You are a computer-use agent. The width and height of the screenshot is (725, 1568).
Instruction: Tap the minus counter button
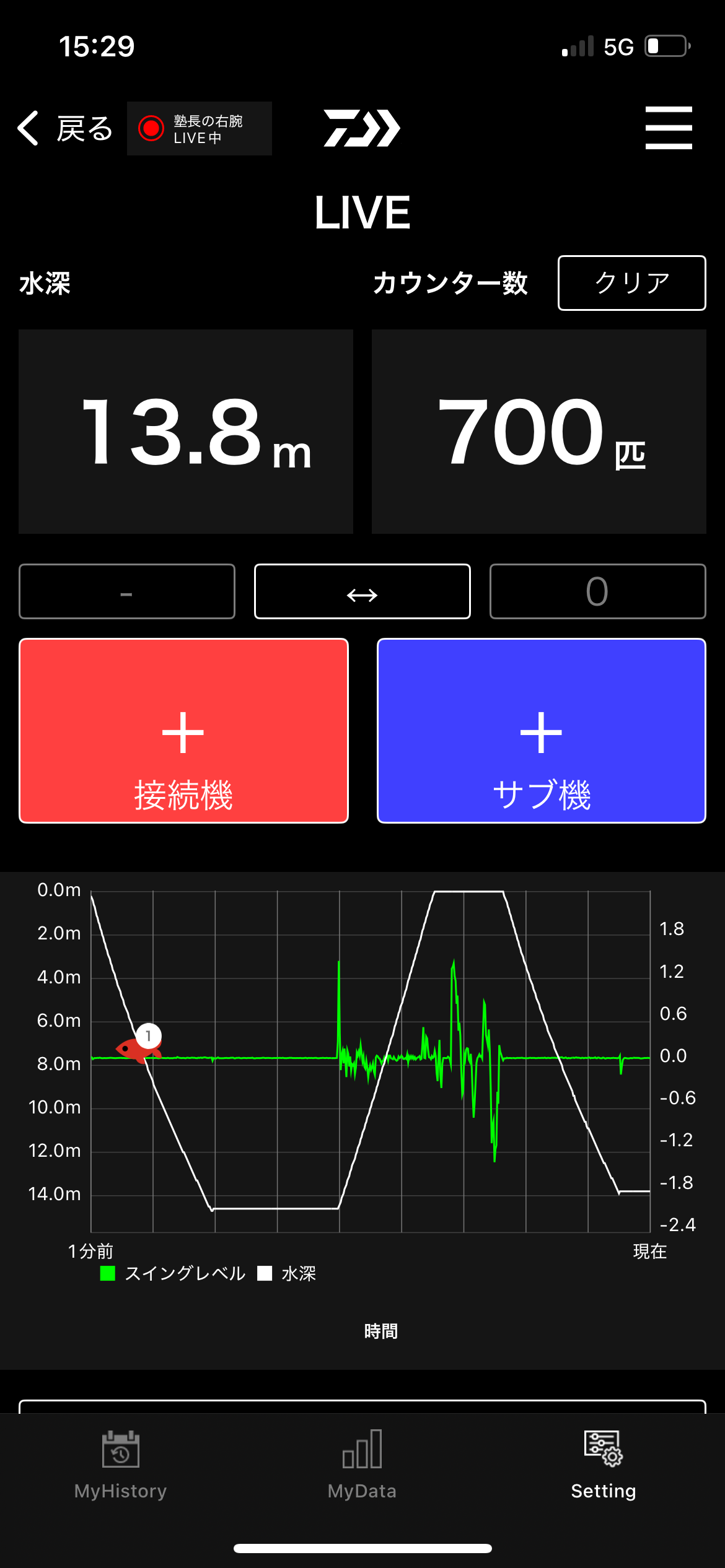tap(127, 591)
